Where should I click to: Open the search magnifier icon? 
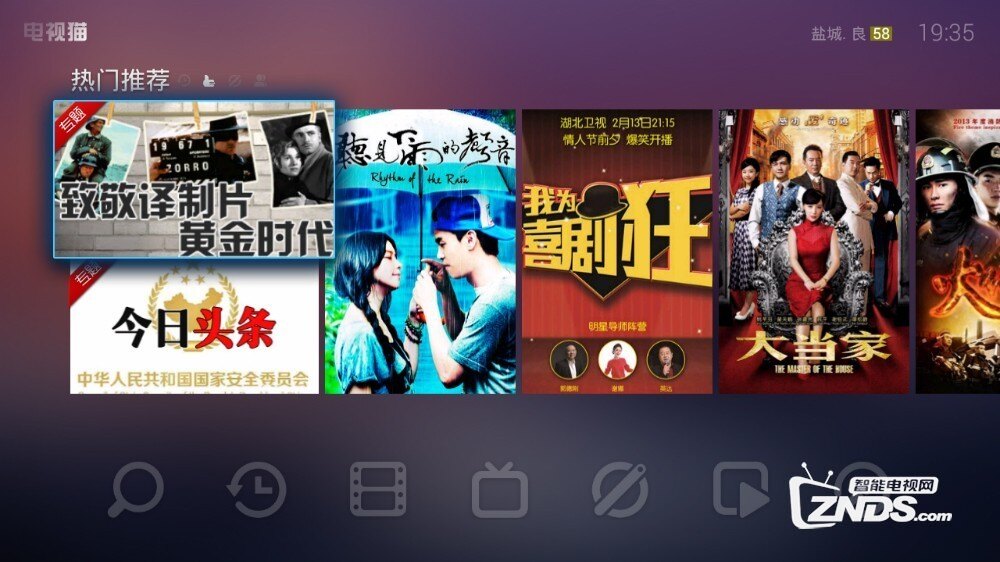(136, 489)
